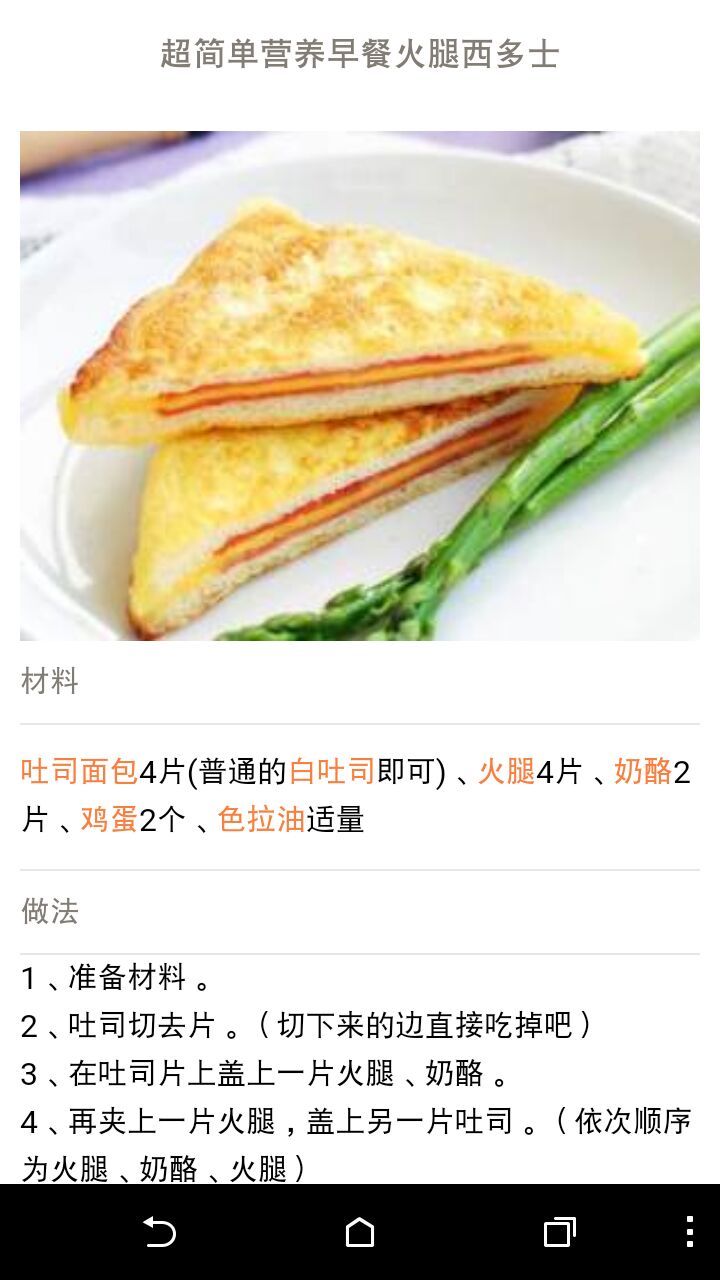720x1280 pixels.
Task: Tap the 火腿 link in the ingredients
Action: (x=506, y=772)
